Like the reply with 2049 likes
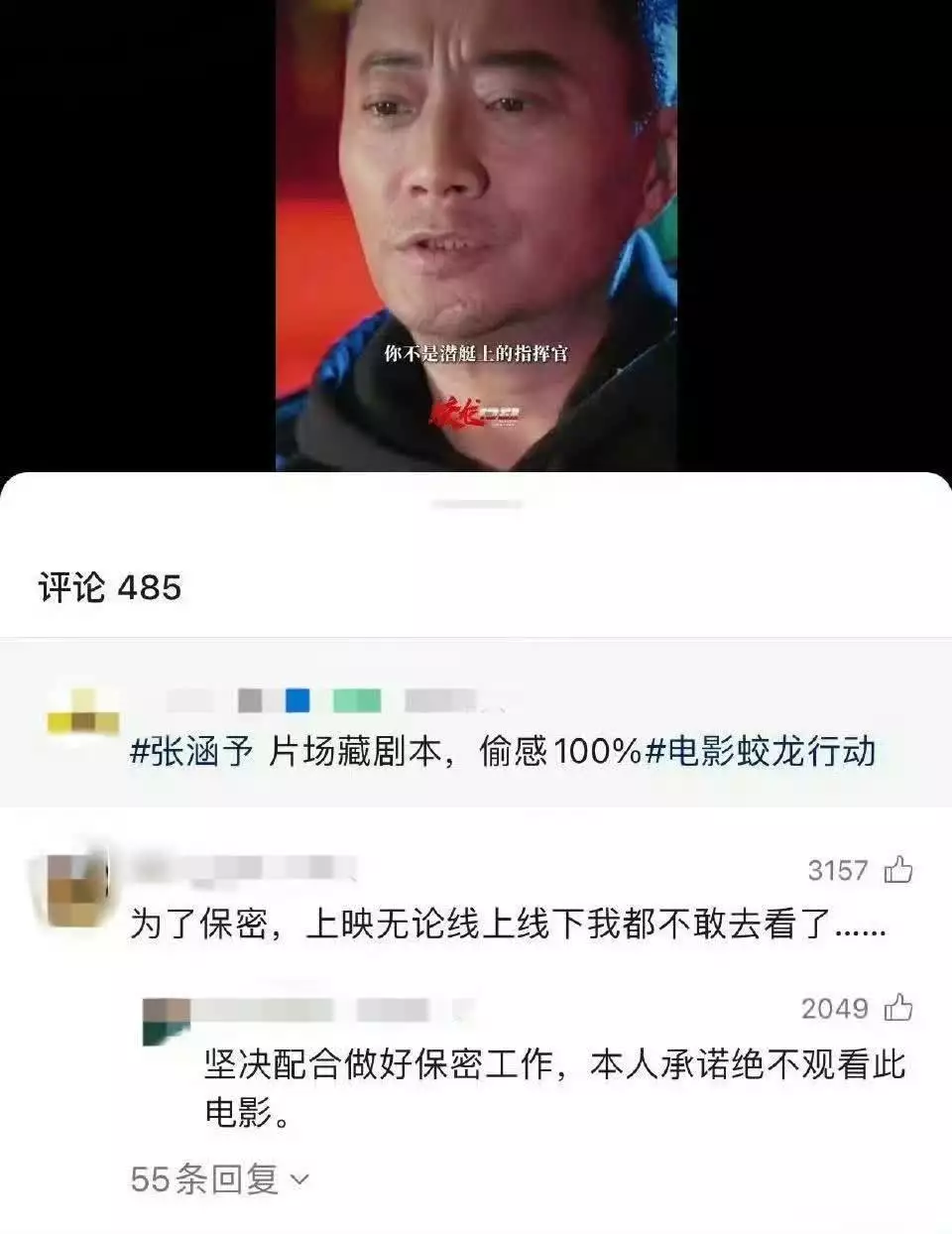 pyautogui.click(x=898, y=1008)
